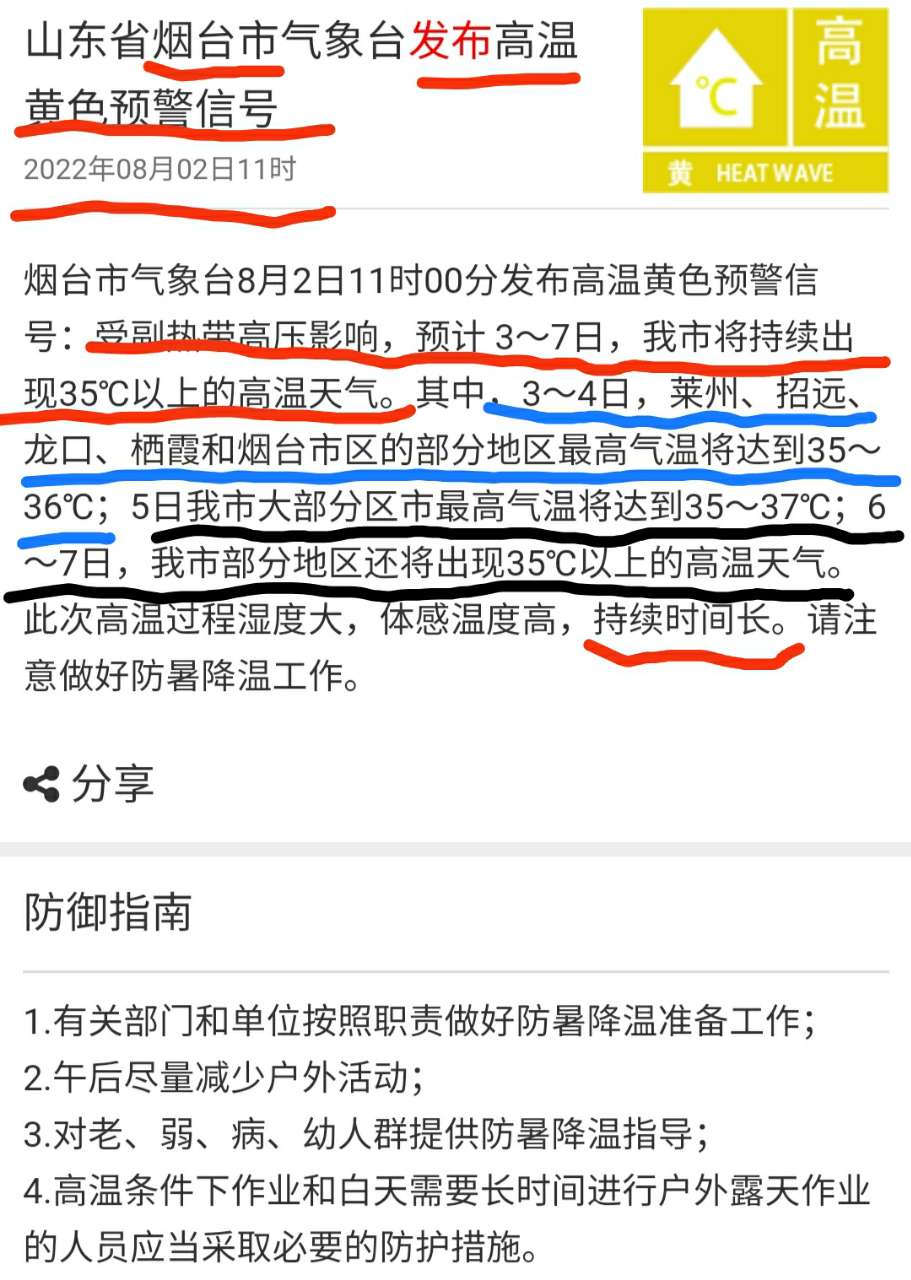Image resolution: width=911 pixels, height=1280 pixels.
Task: Share this heat wave warning
Action: coord(88,783)
